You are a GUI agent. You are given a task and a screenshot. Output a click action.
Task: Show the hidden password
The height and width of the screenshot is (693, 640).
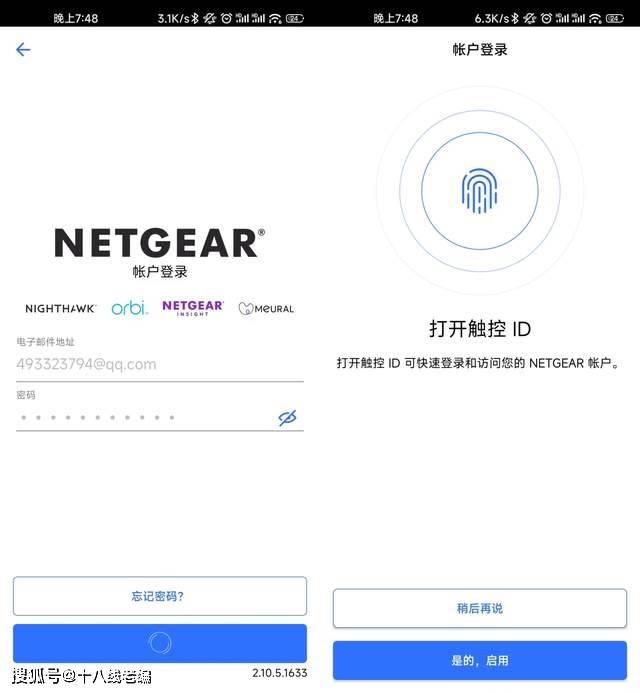[288, 418]
